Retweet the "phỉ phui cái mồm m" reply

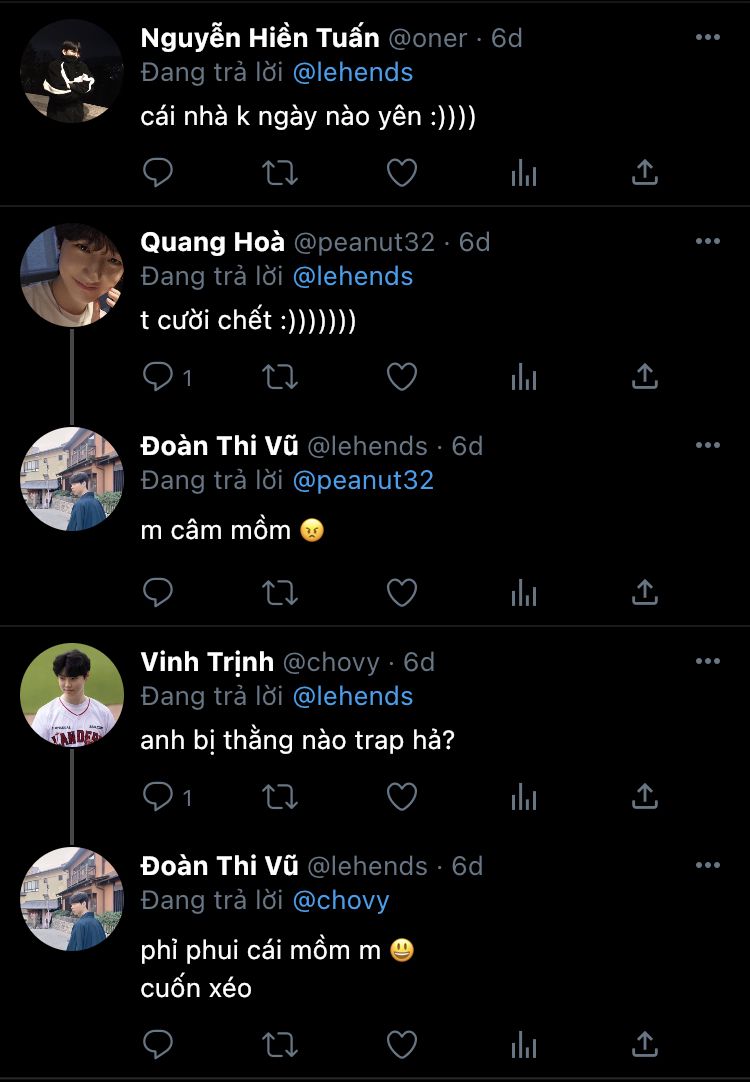click(x=280, y=1045)
